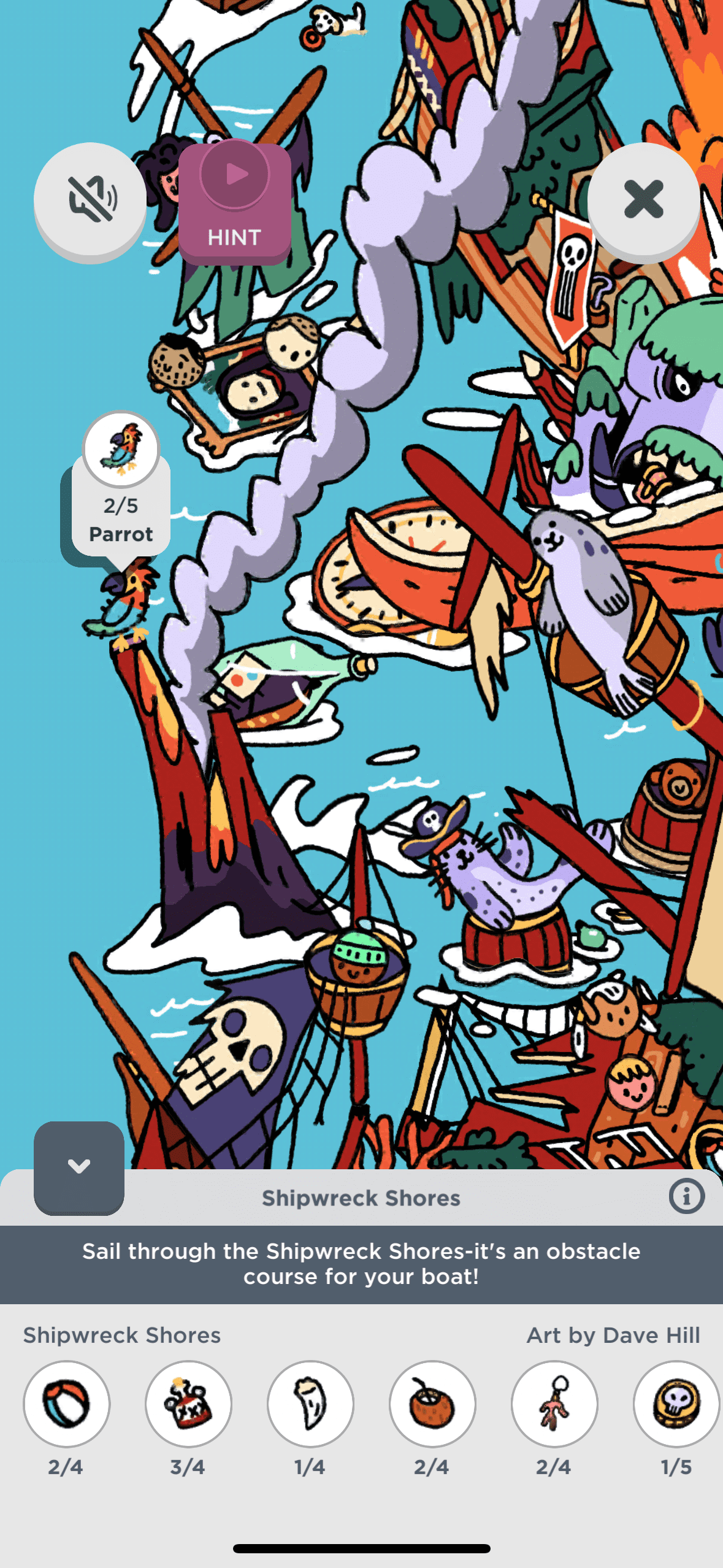Select the tooth item showing 1/4
Viewport: 723px width, 1568px height.
[310, 1404]
